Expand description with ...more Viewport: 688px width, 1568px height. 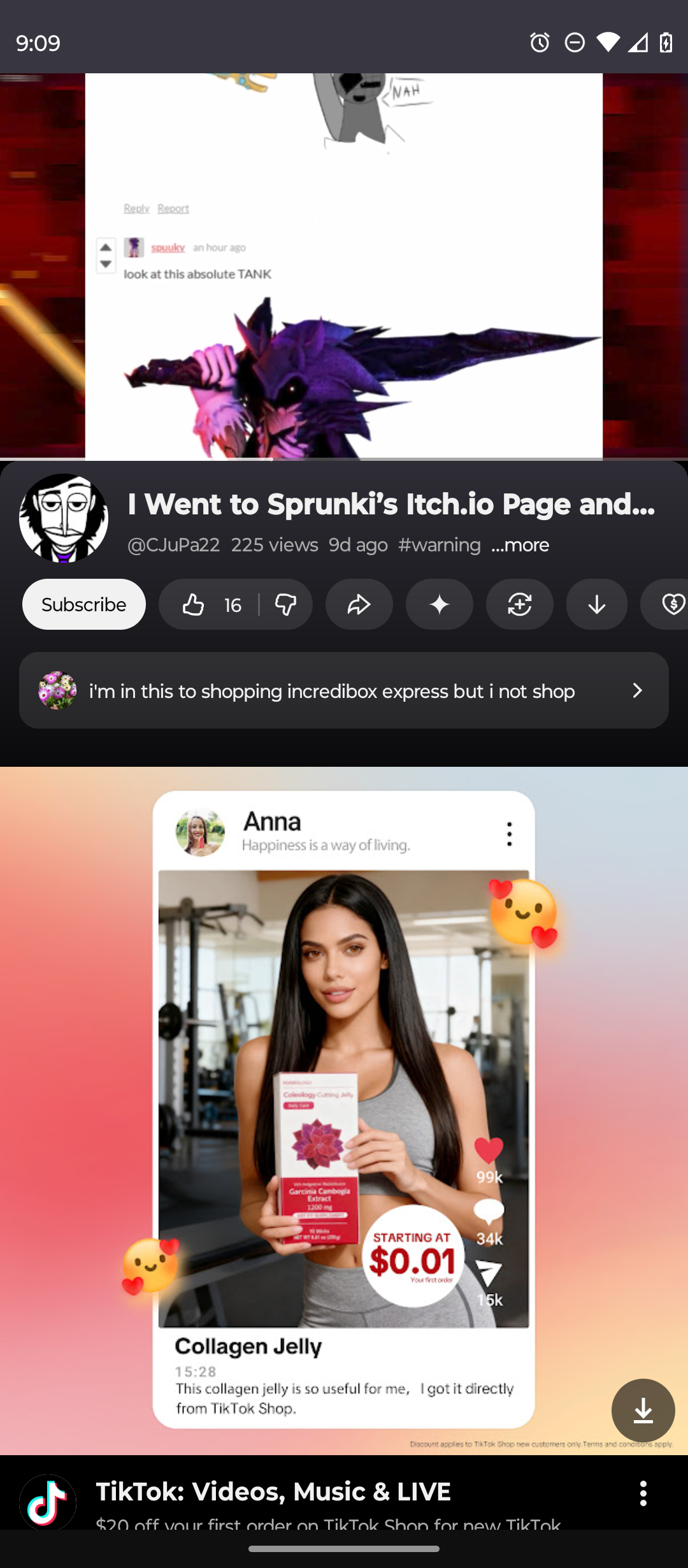[520, 546]
